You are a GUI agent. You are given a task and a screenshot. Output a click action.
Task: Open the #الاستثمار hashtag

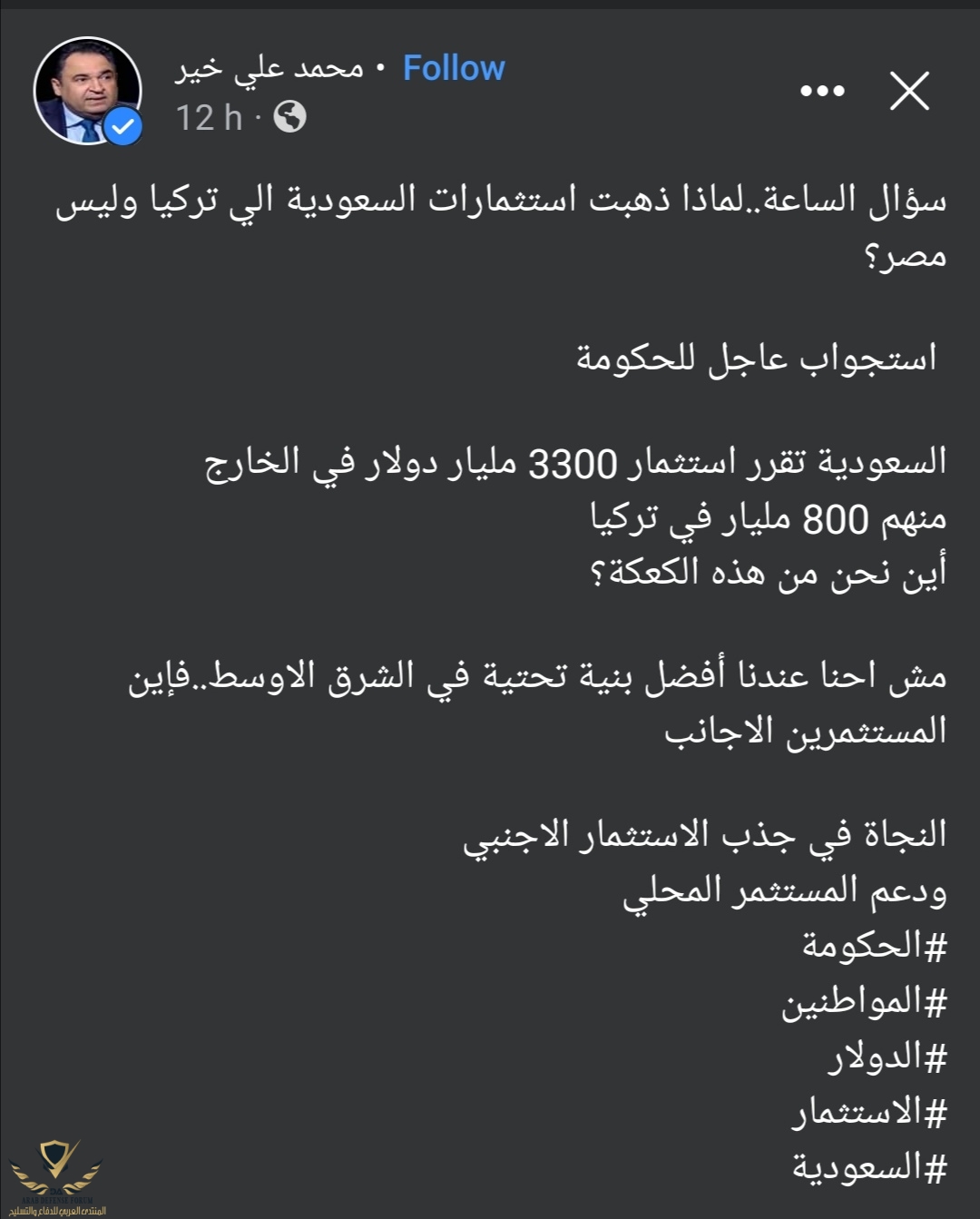tap(869, 1112)
